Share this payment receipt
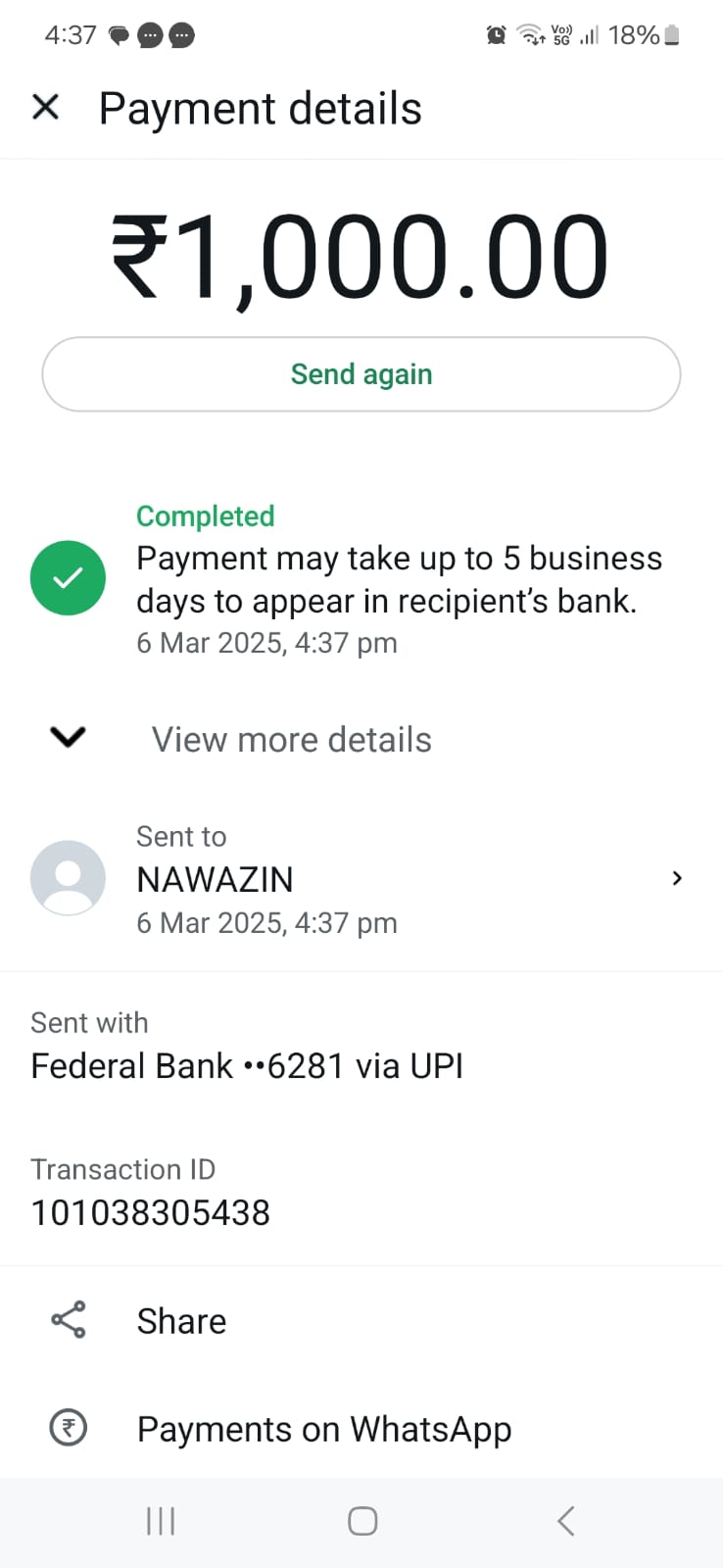The height and width of the screenshot is (1568, 723). [x=181, y=1321]
